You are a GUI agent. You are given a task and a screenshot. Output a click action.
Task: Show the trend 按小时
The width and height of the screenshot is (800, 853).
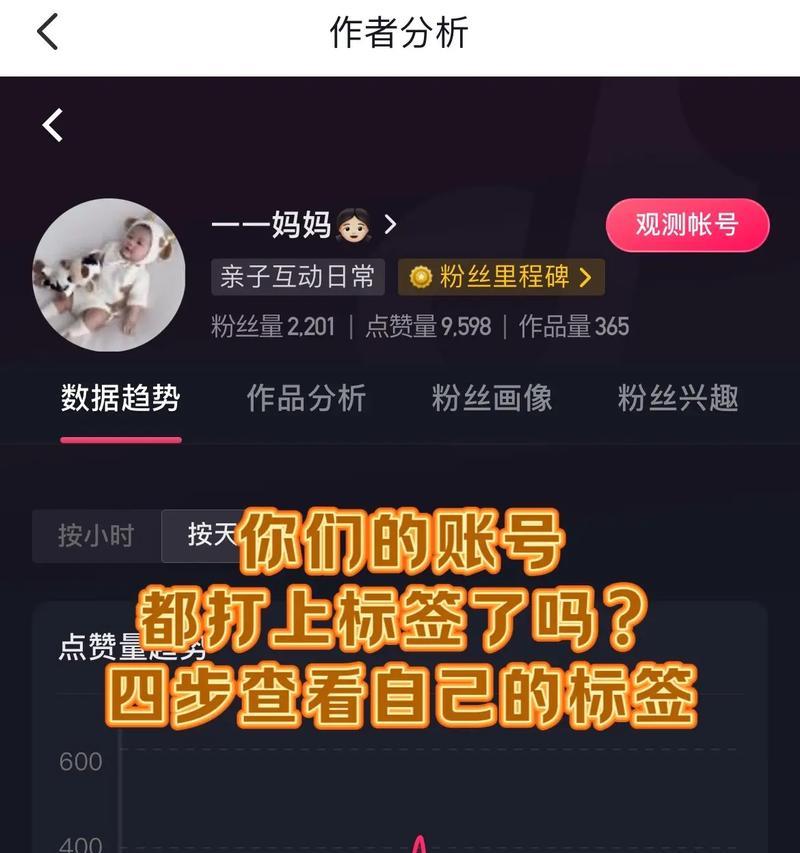(96, 535)
